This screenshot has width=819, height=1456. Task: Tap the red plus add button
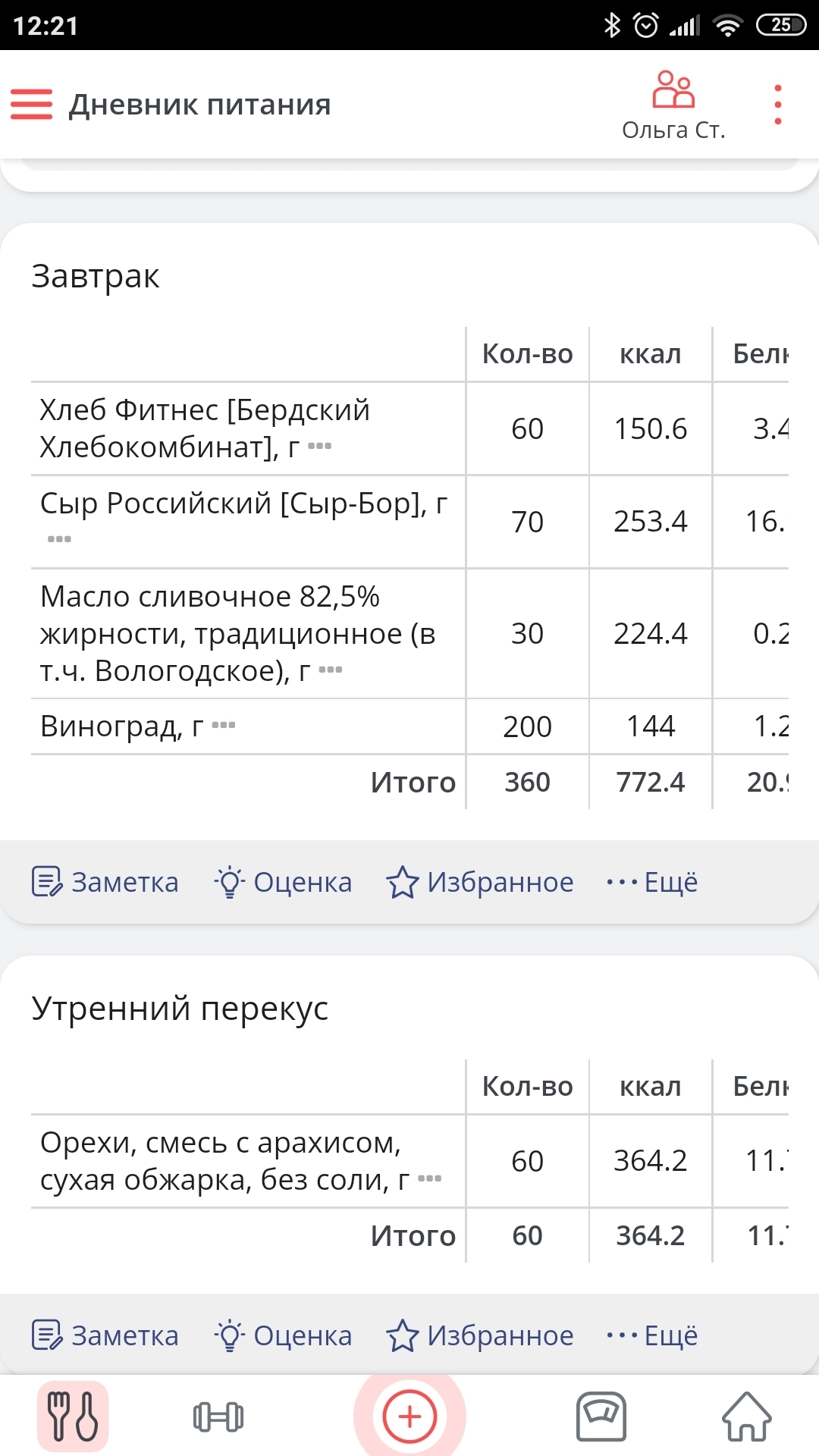[409, 1416]
